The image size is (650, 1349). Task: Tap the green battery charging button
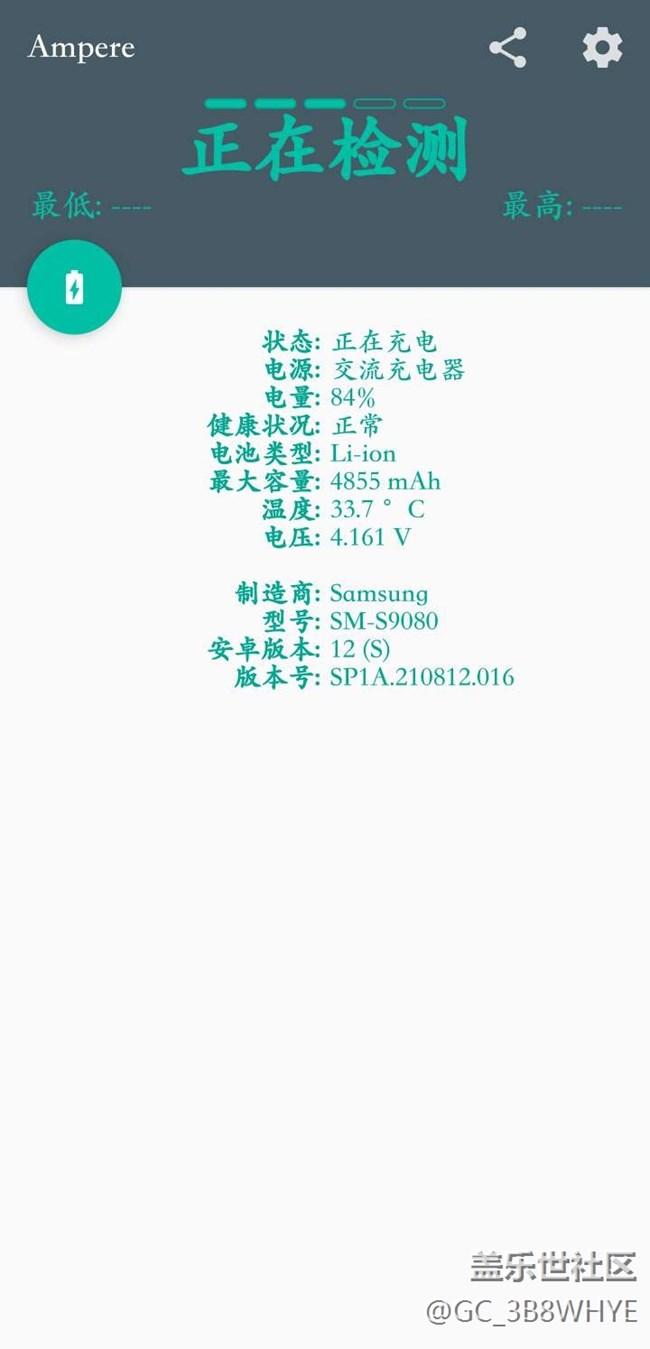click(x=75, y=287)
